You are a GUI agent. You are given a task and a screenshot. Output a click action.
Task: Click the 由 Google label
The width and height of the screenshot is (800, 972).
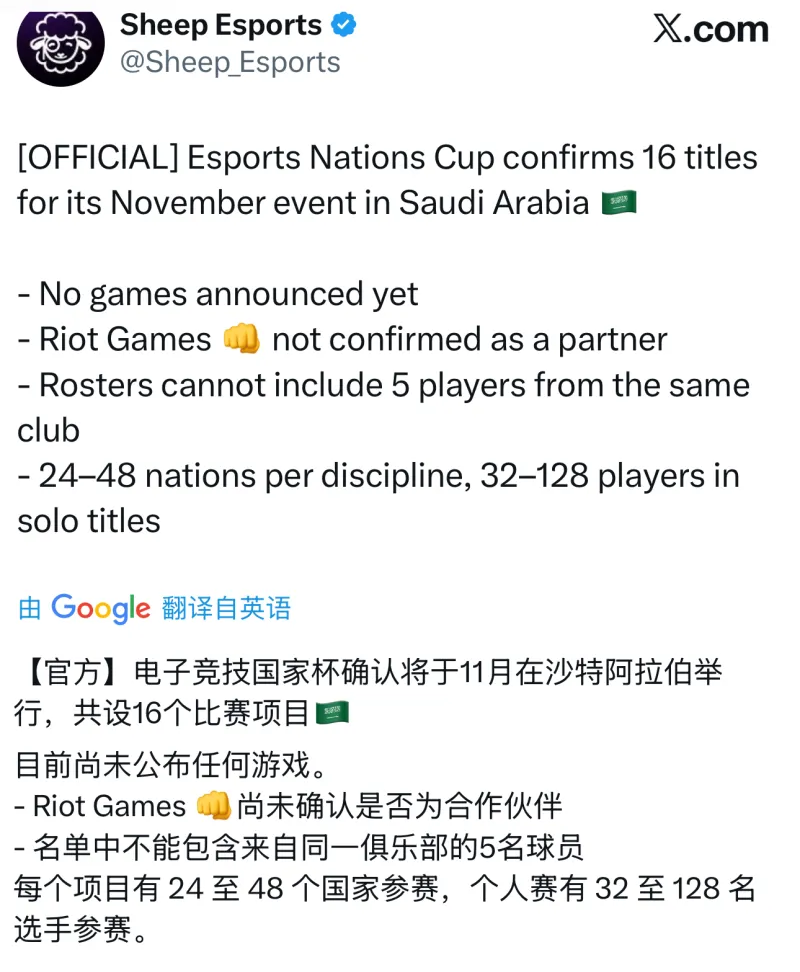pos(28,607)
